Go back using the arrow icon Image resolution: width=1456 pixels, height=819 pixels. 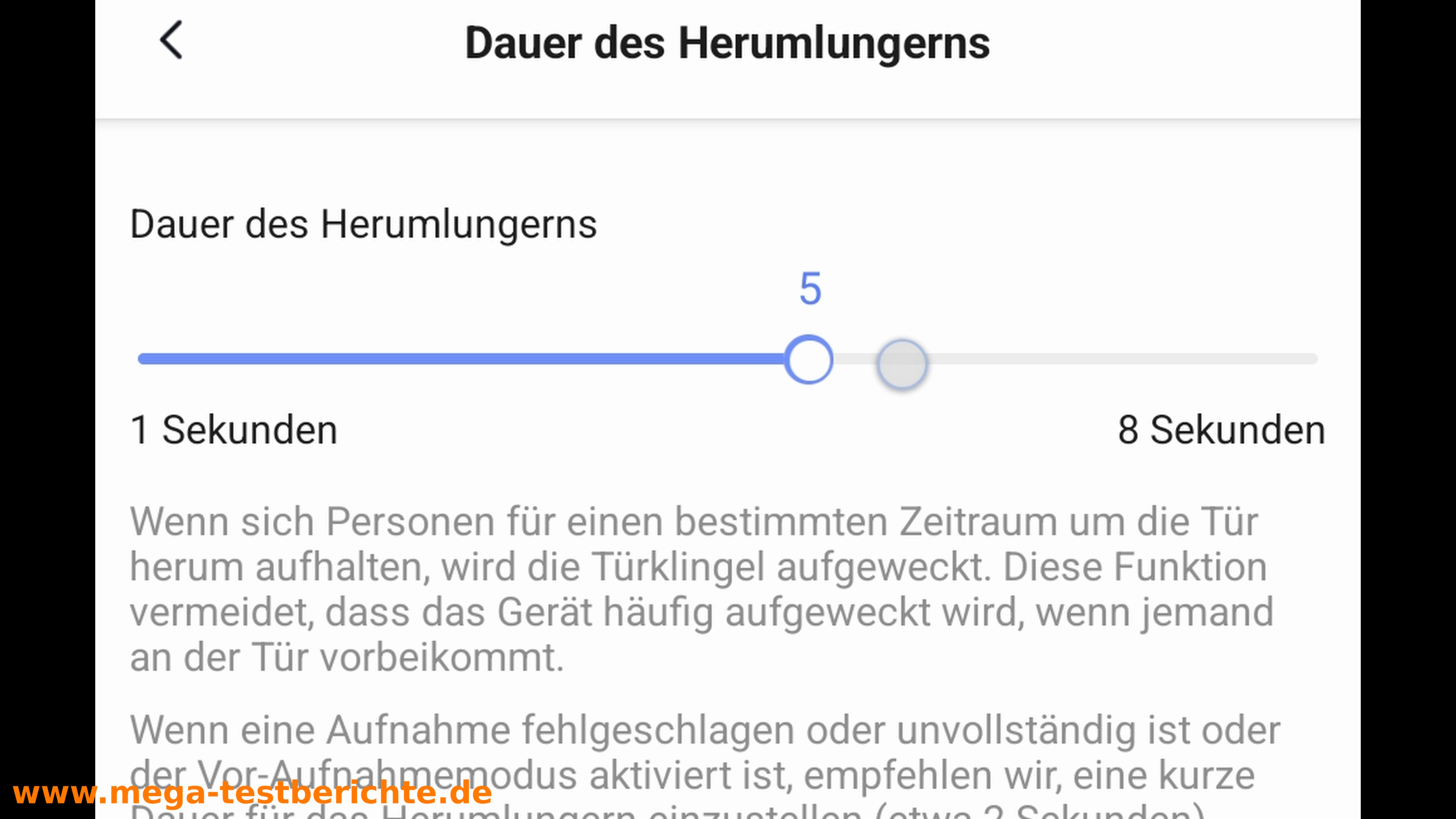(171, 41)
